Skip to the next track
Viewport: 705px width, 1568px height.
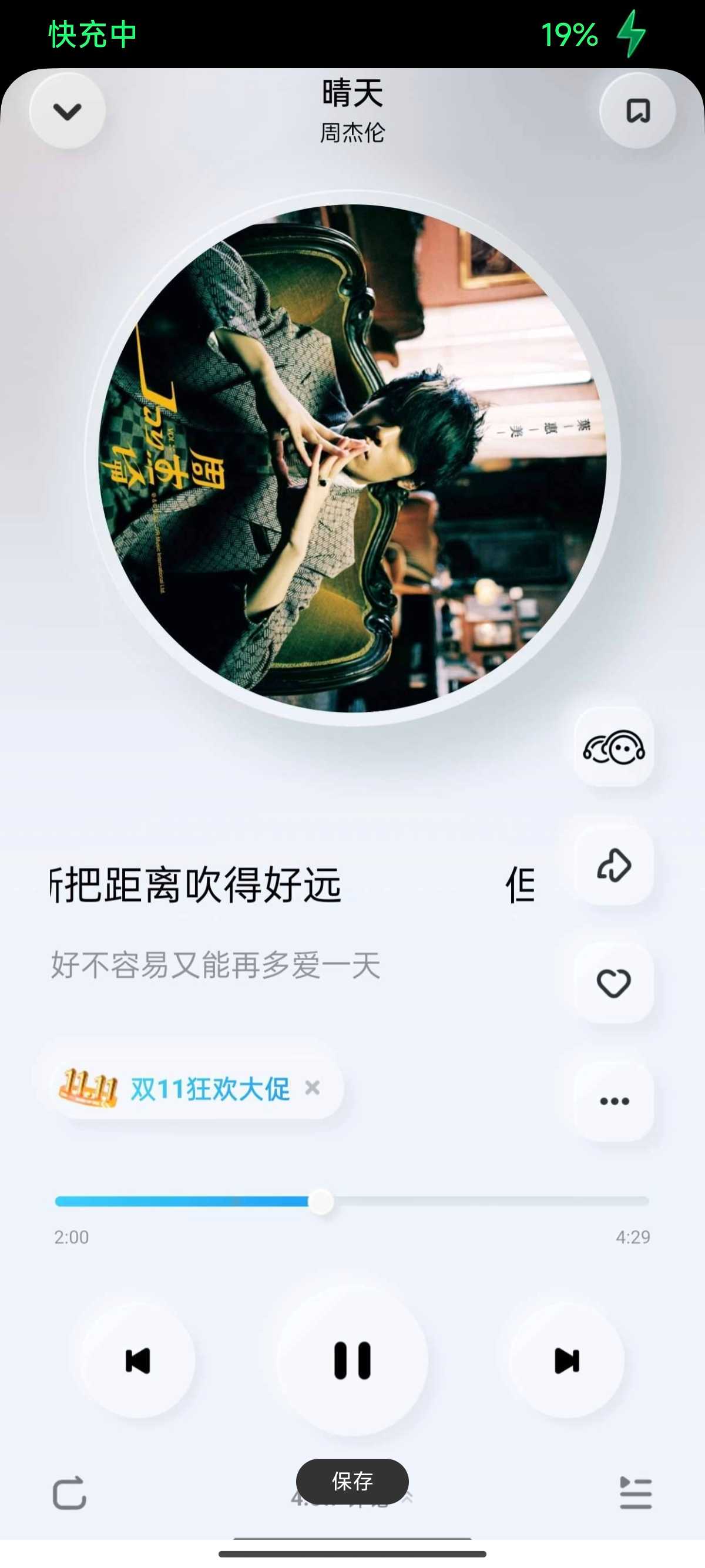[x=567, y=1361]
